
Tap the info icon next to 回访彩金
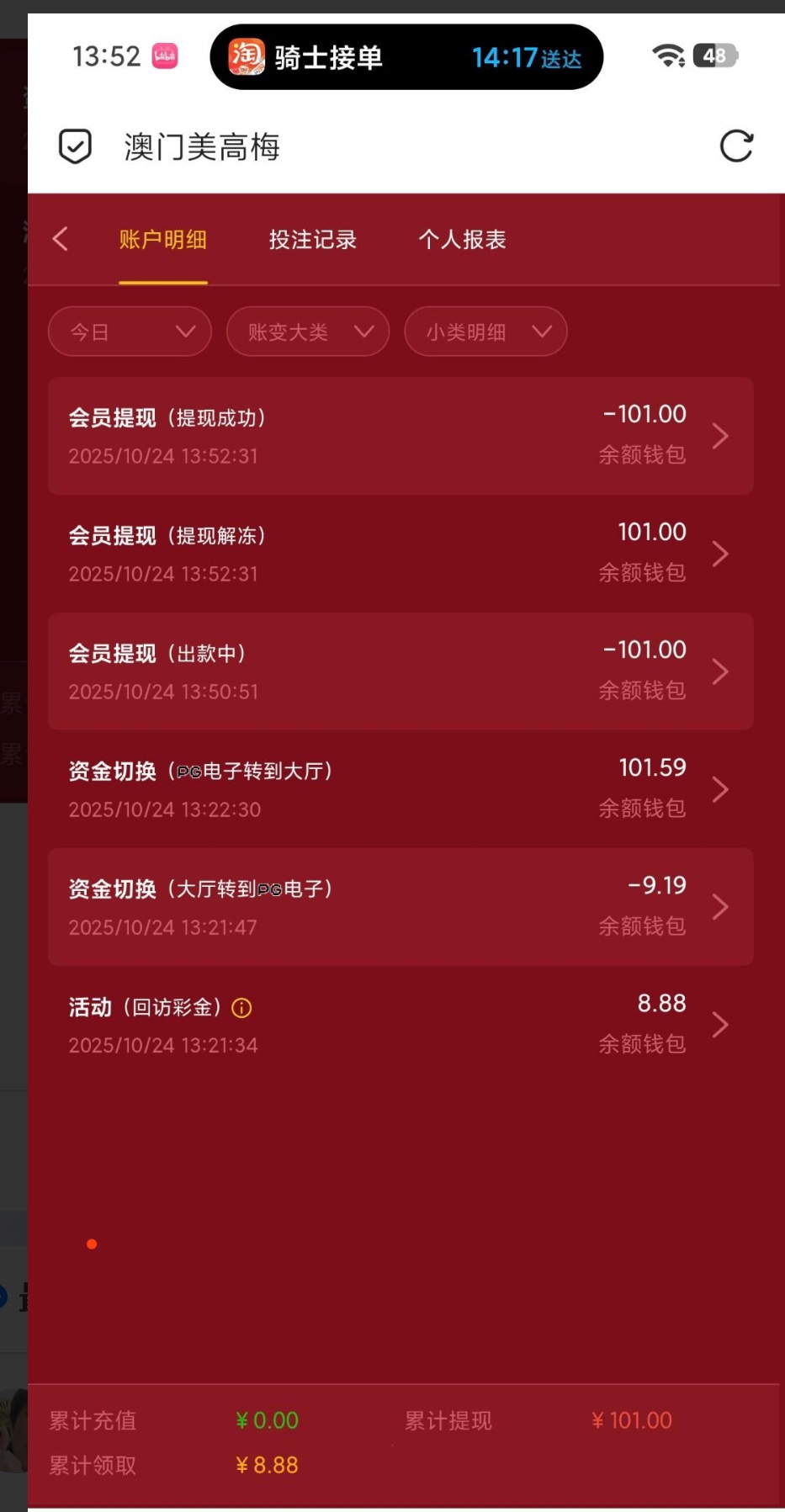coord(241,1008)
